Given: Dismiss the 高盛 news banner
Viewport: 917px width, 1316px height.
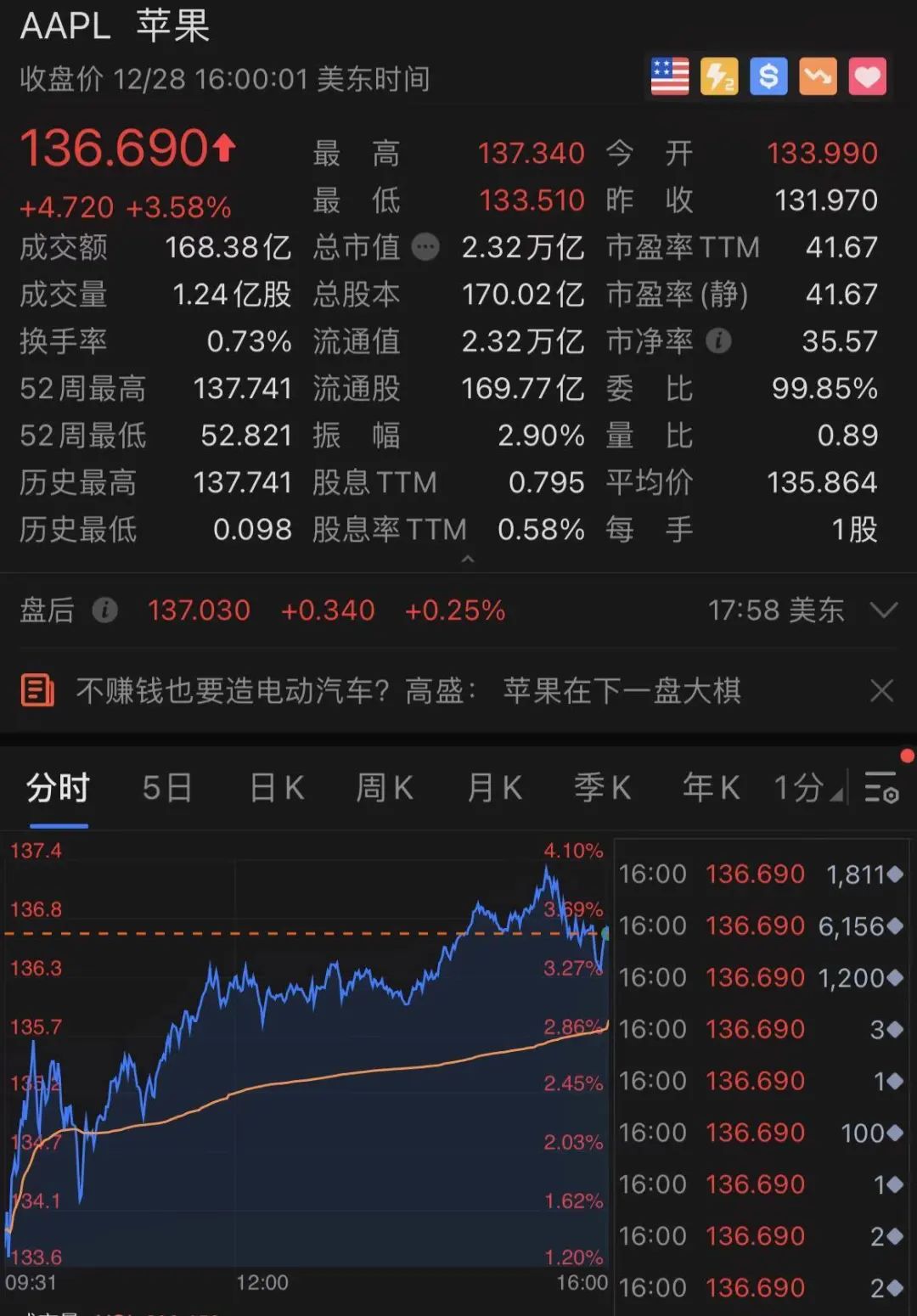Looking at the screenshot, I should [x=882, y=691].
